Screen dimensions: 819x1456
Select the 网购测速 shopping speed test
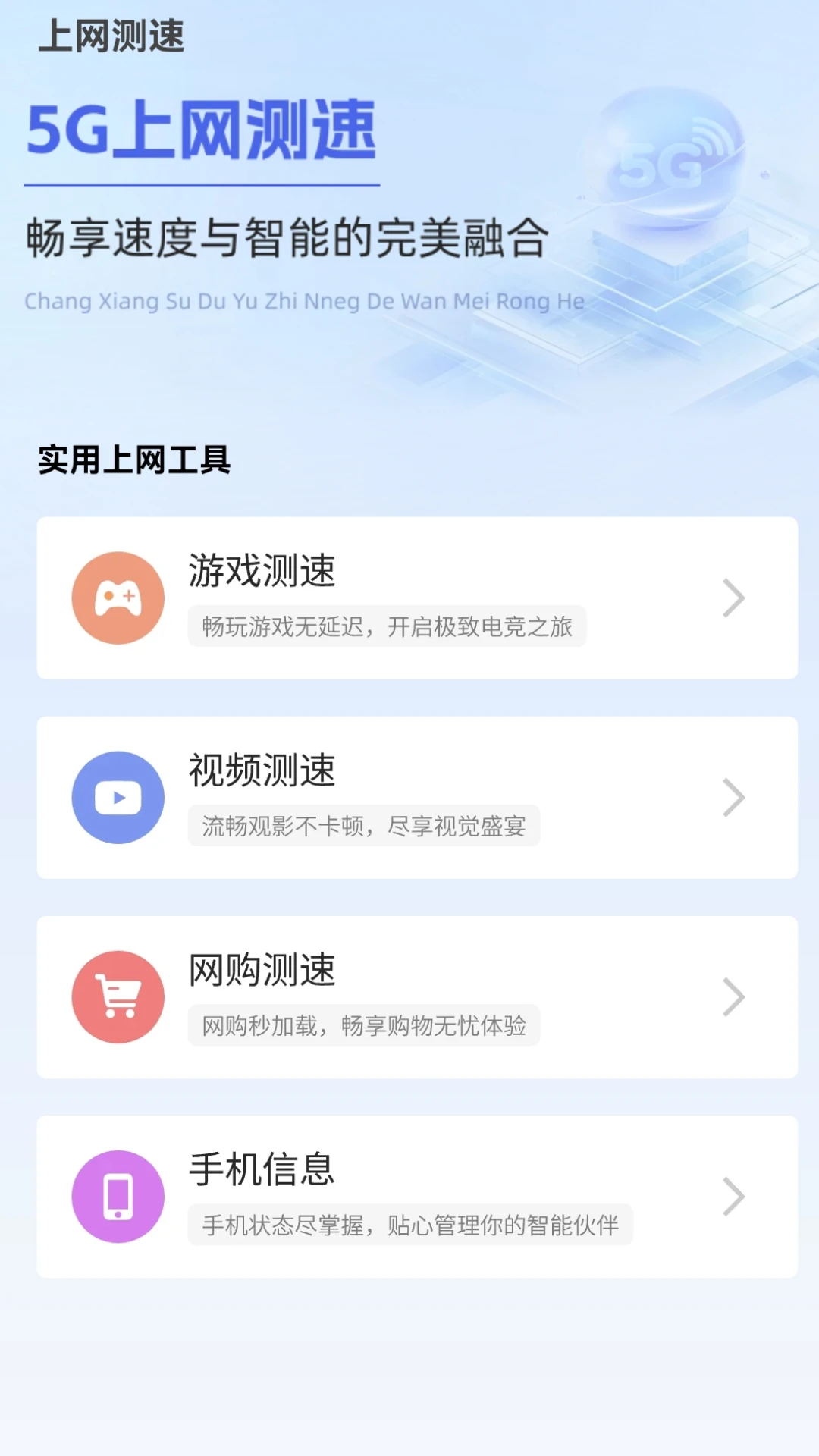pyautogui.click(x=417, y=997)
